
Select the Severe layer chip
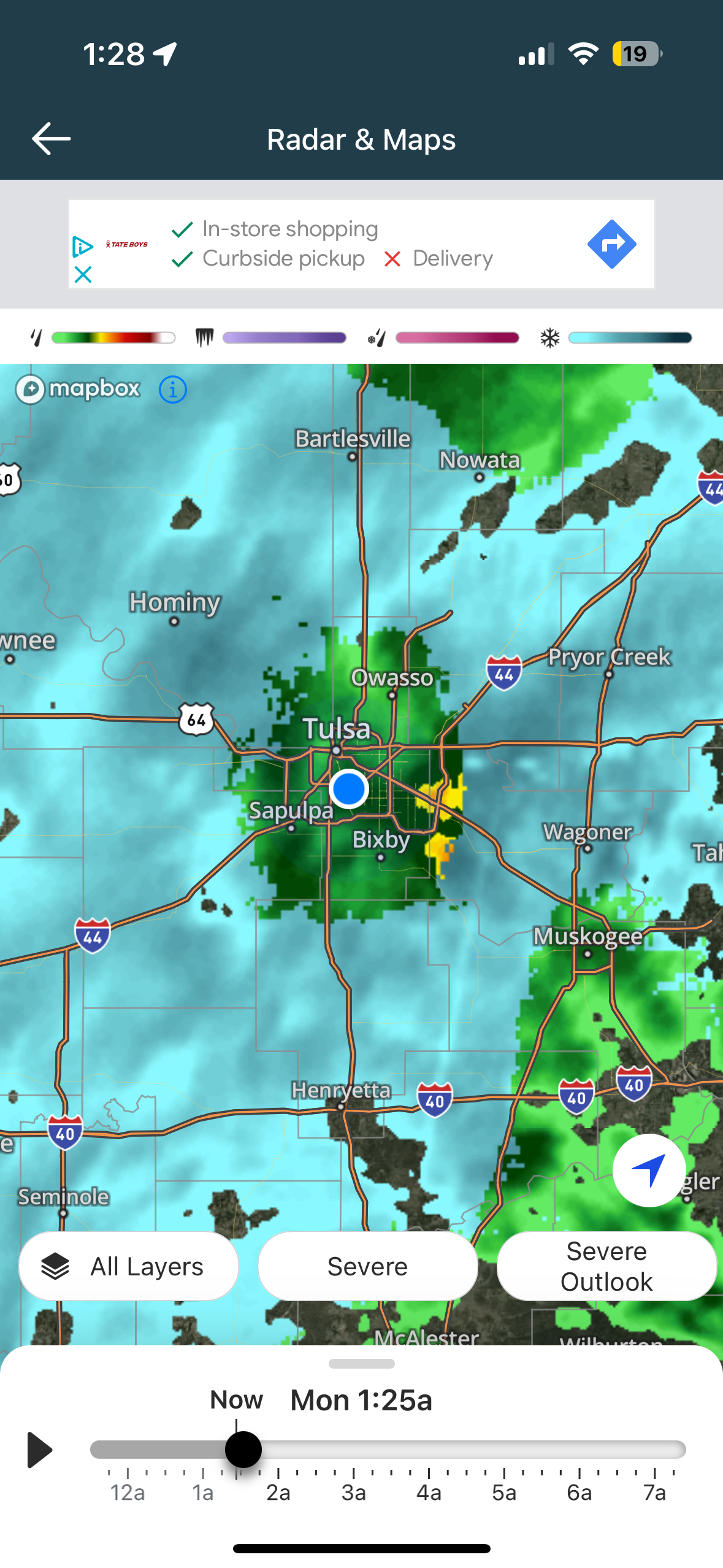[x=367, y=1266]
